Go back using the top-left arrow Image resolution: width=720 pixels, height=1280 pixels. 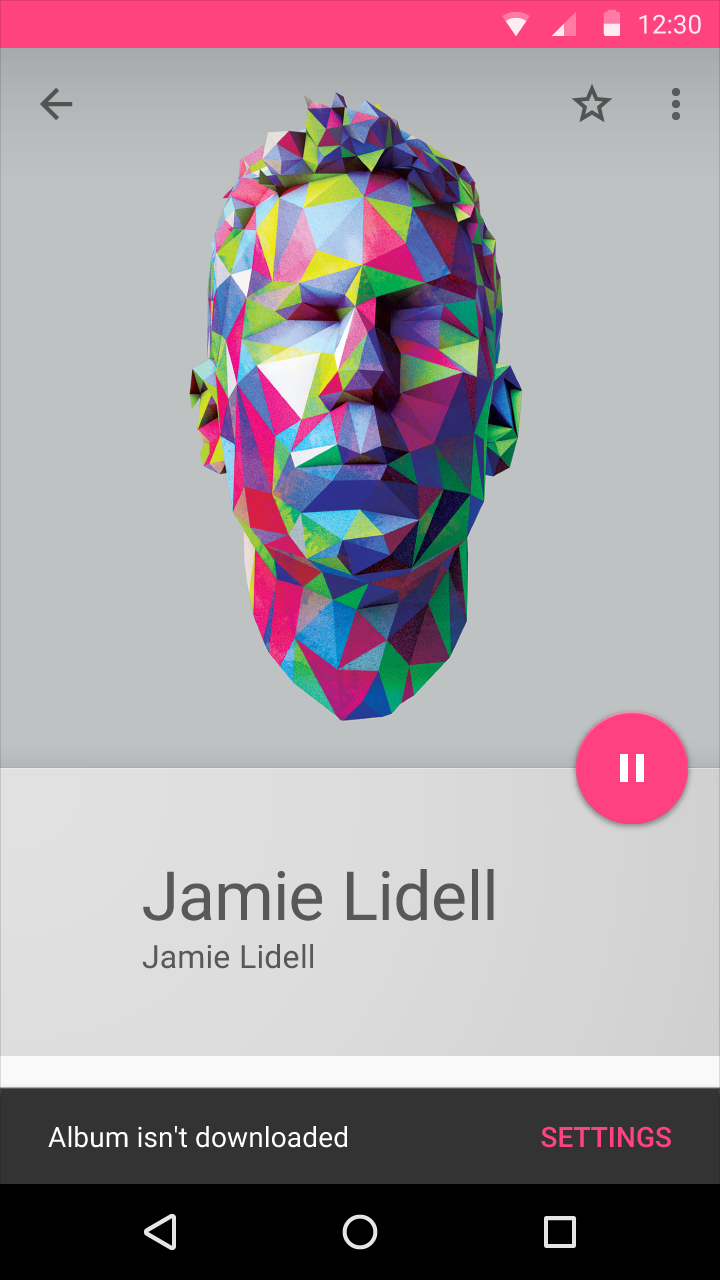[x=56, y=104]
